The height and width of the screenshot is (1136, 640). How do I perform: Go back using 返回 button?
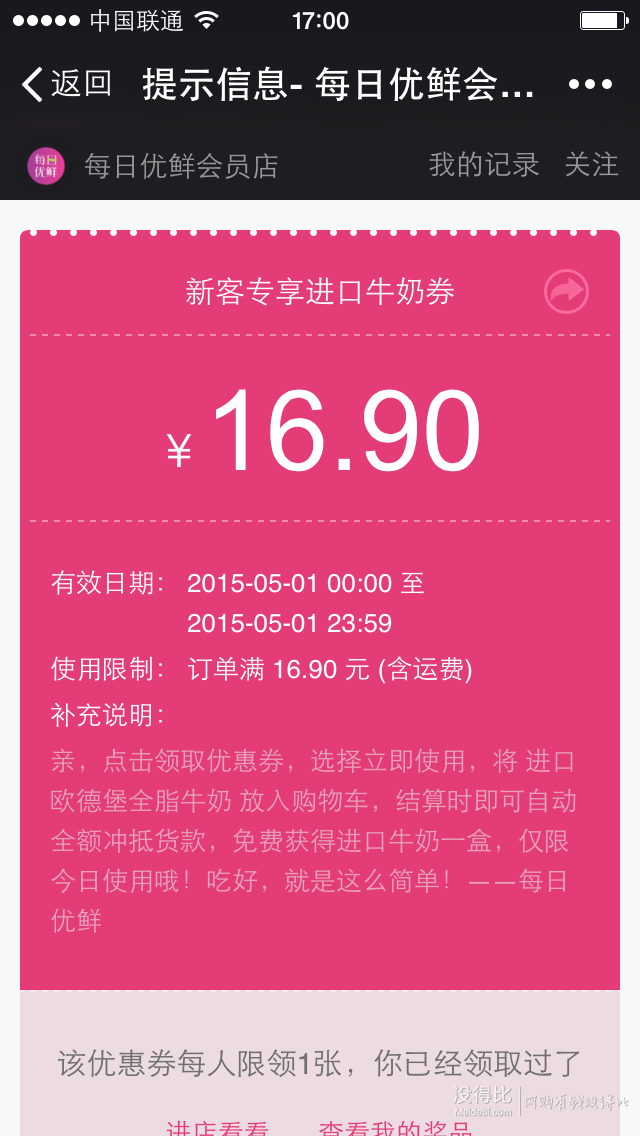tap(66, 84)
